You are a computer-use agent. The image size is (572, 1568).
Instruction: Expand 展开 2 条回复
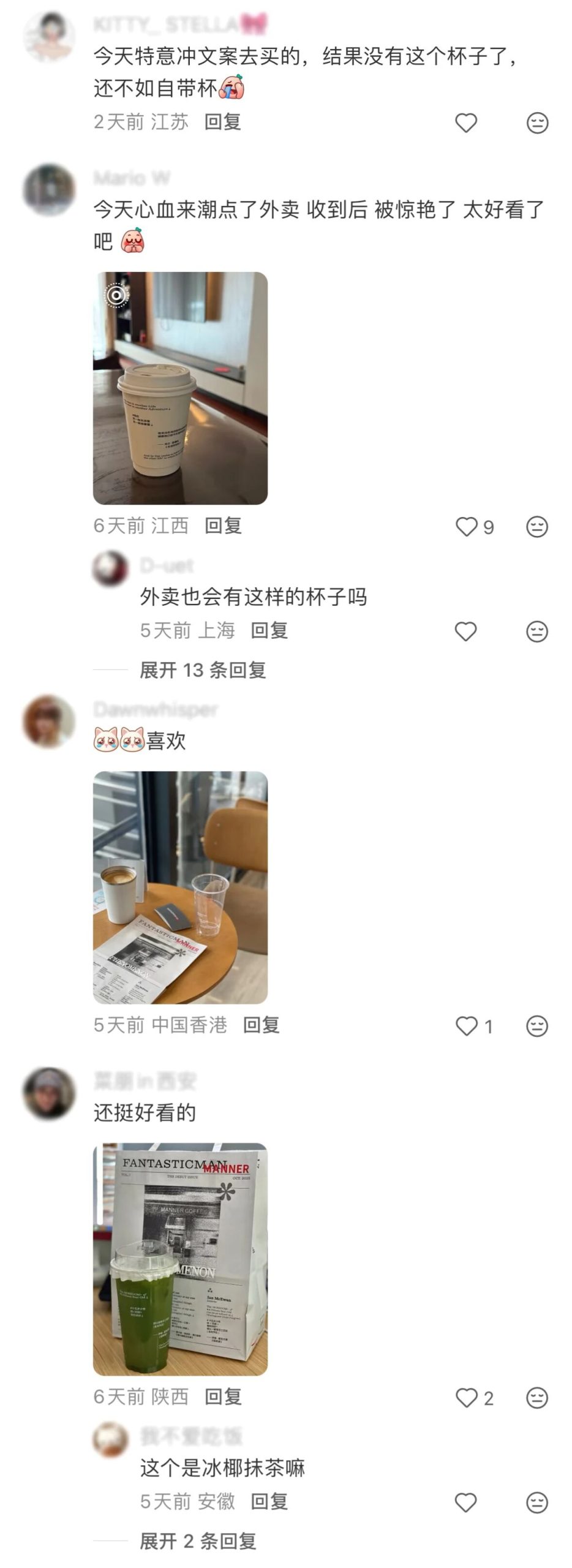click(x=197, y=1541)
